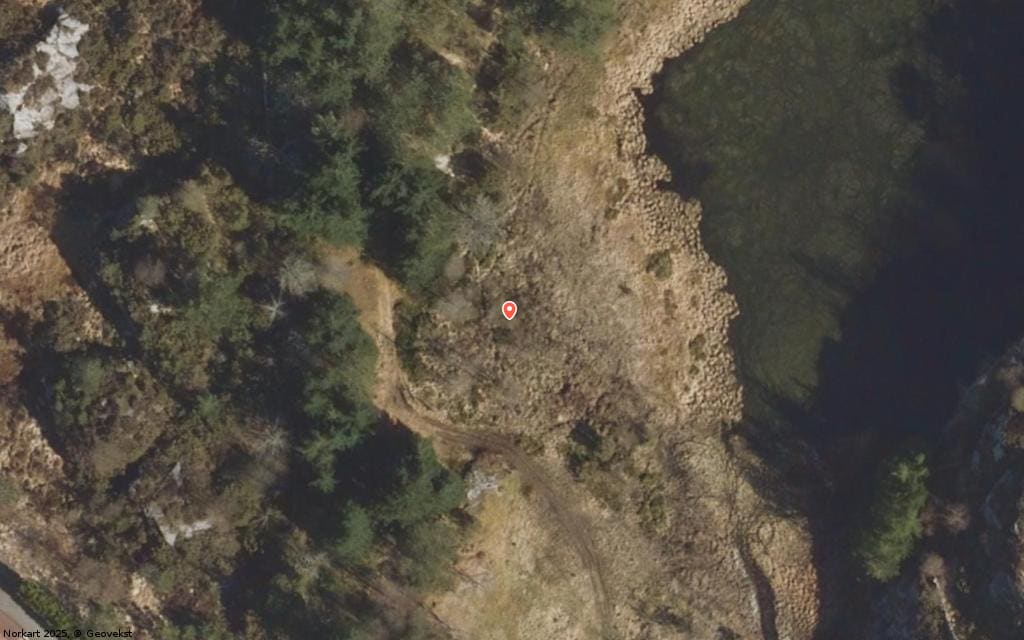Tap the red location marker pin
The width and height of the screenshot is (1024, 640).
(x=509, y=310)
